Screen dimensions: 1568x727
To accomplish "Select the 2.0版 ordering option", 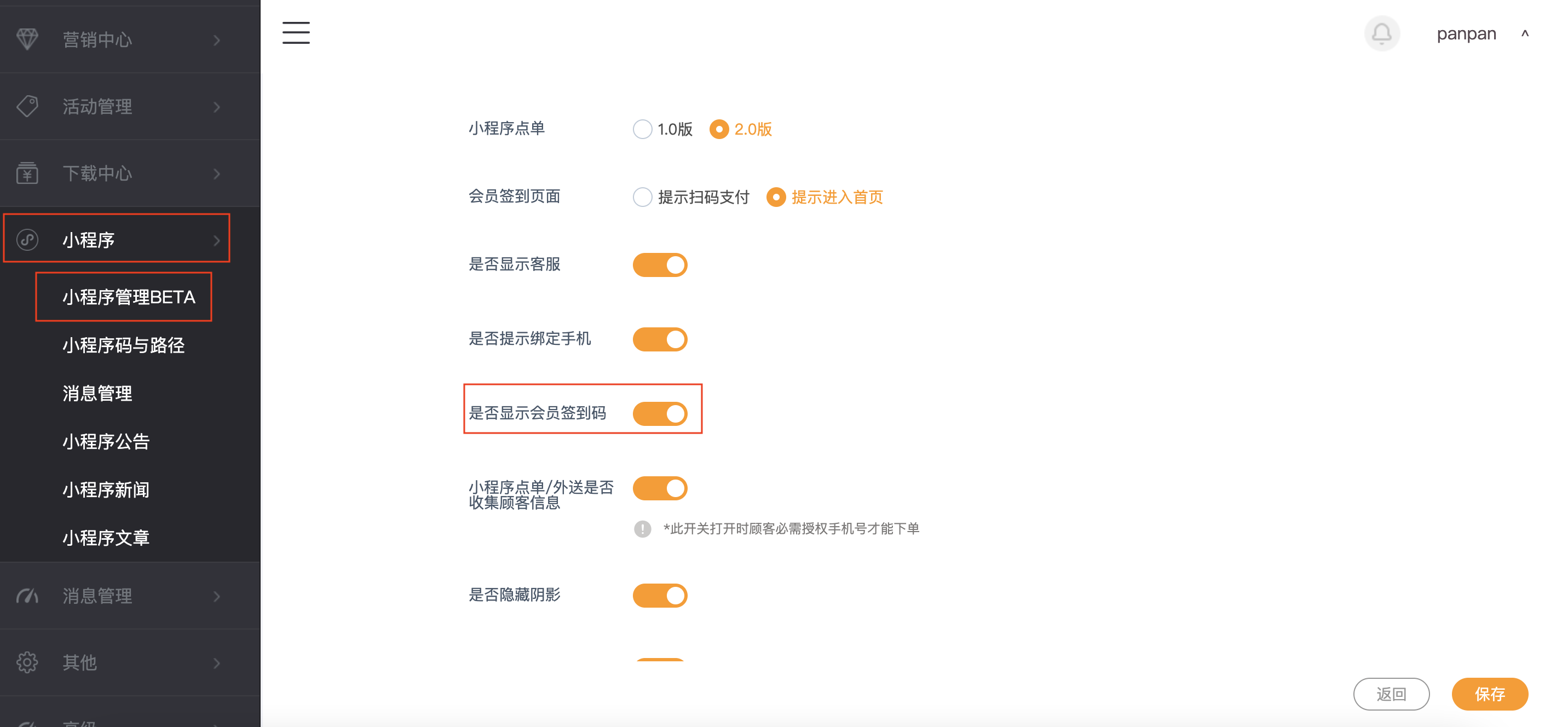I will [x=719, y=129].
